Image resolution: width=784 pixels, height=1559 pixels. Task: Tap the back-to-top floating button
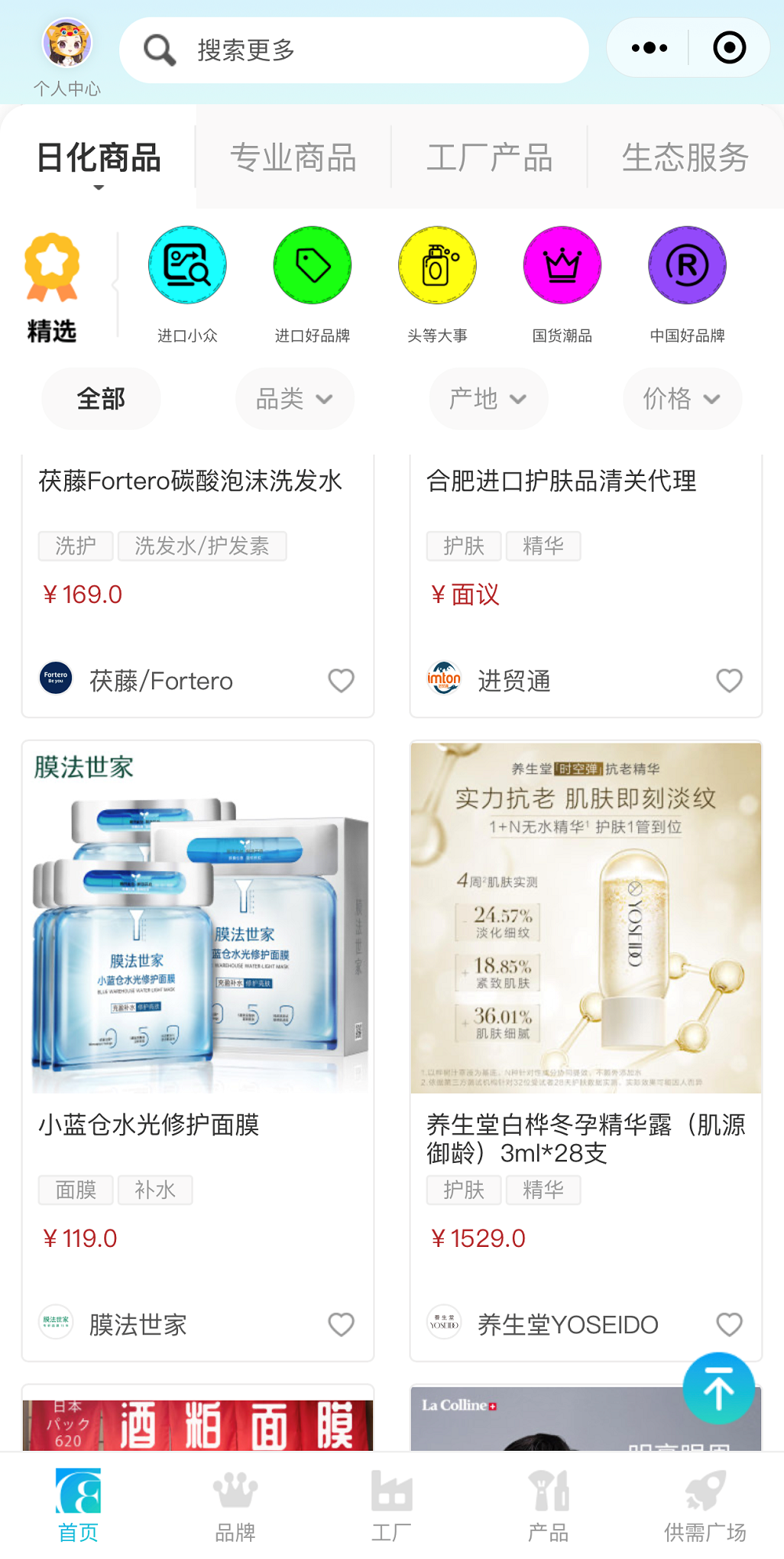pyautogui.click(x=719, y=1388)
